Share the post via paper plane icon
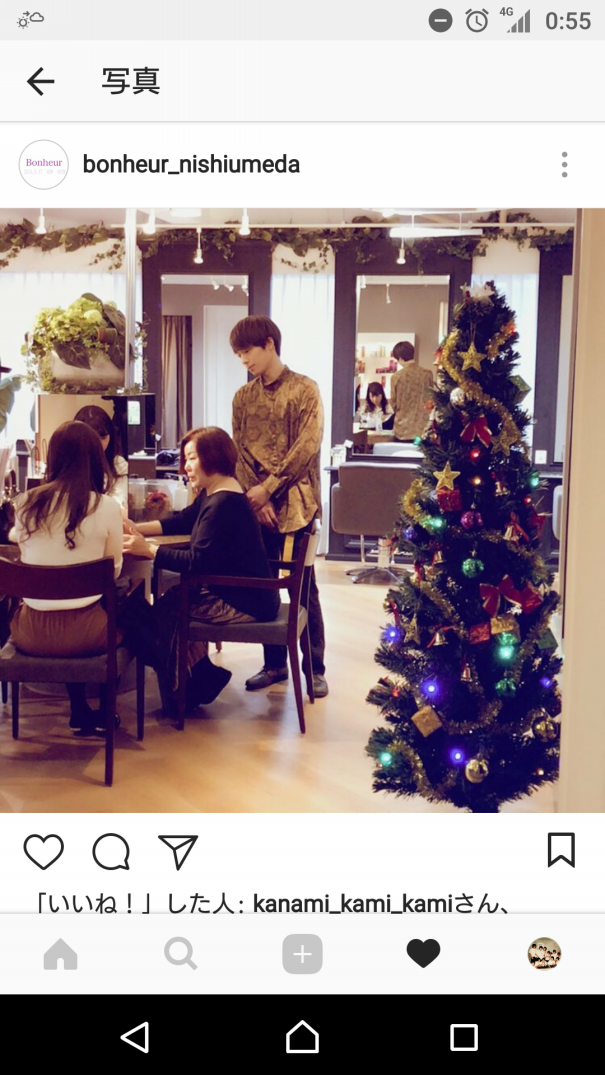The width and height of the screenshot is (605, 1075). tap(178, 852)
